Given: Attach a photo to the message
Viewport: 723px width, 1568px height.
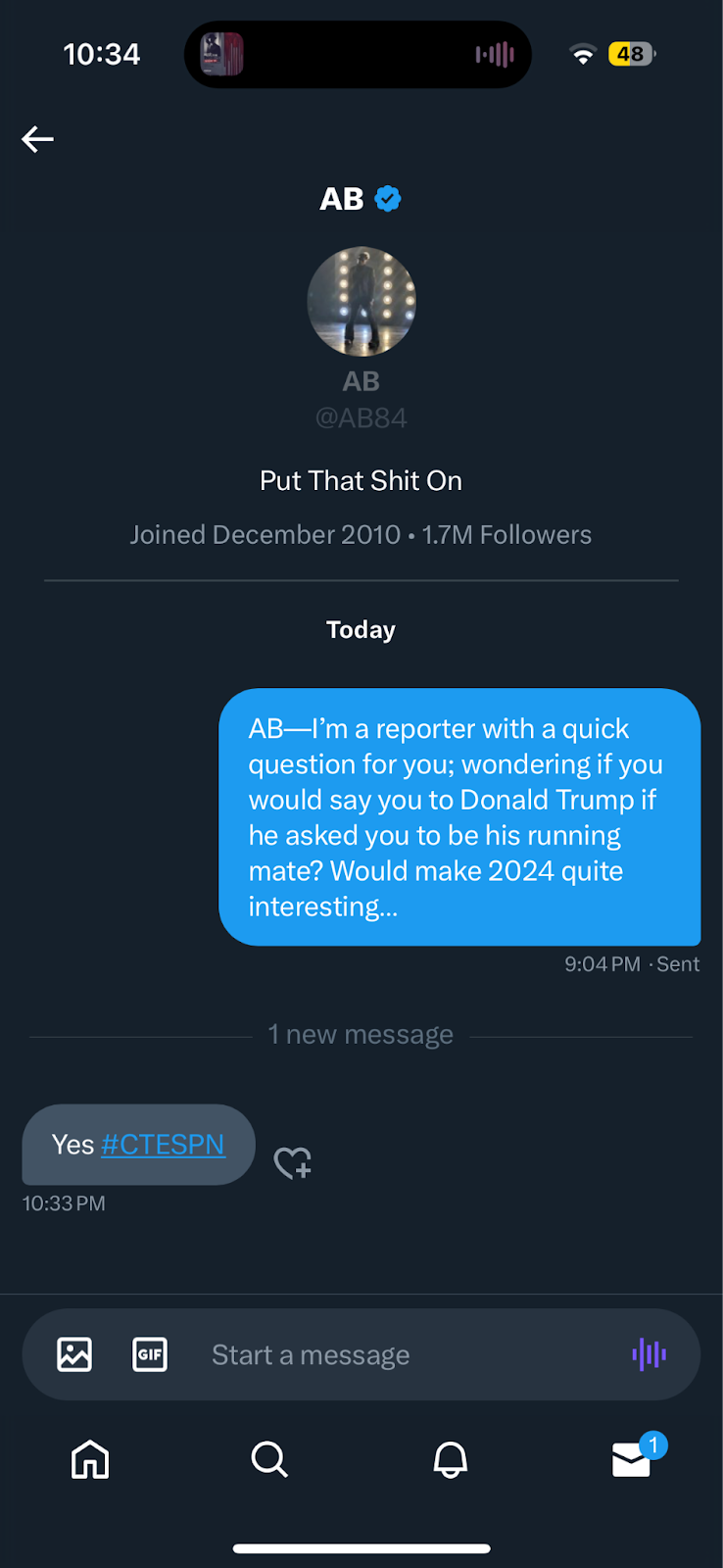Looking at the screenshot, I should (x=74, y=1354).
